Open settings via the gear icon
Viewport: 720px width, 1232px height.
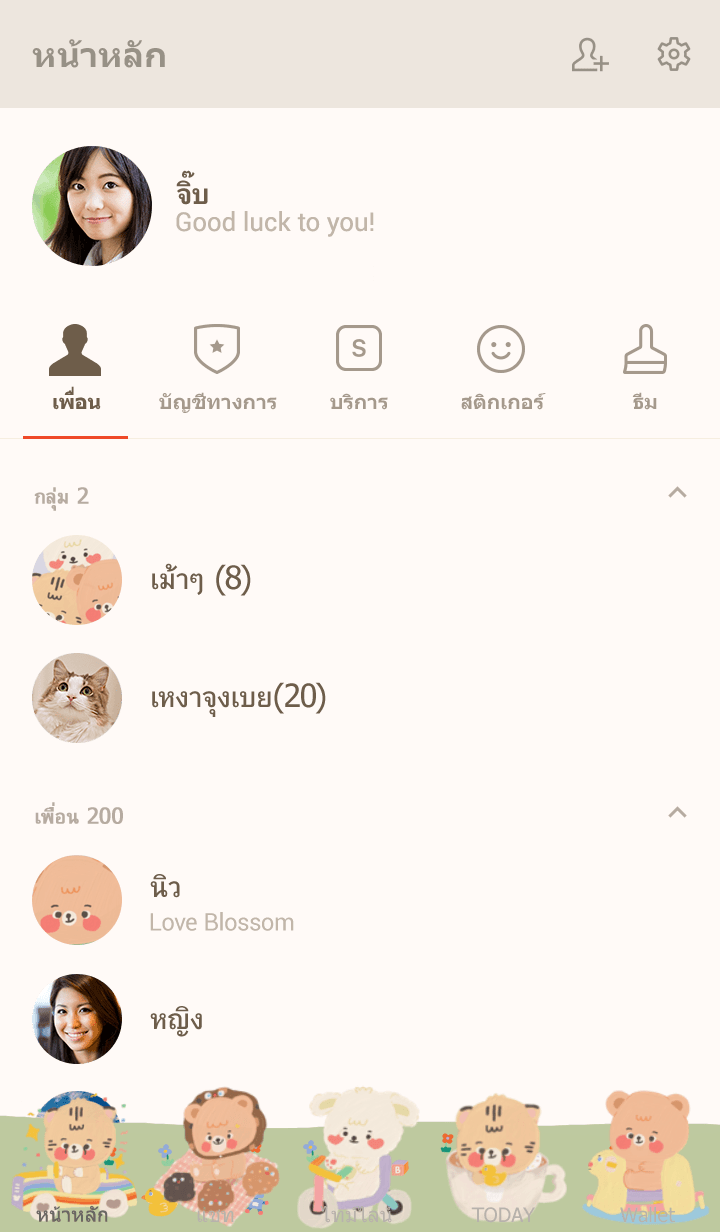[x=674, y=55]
